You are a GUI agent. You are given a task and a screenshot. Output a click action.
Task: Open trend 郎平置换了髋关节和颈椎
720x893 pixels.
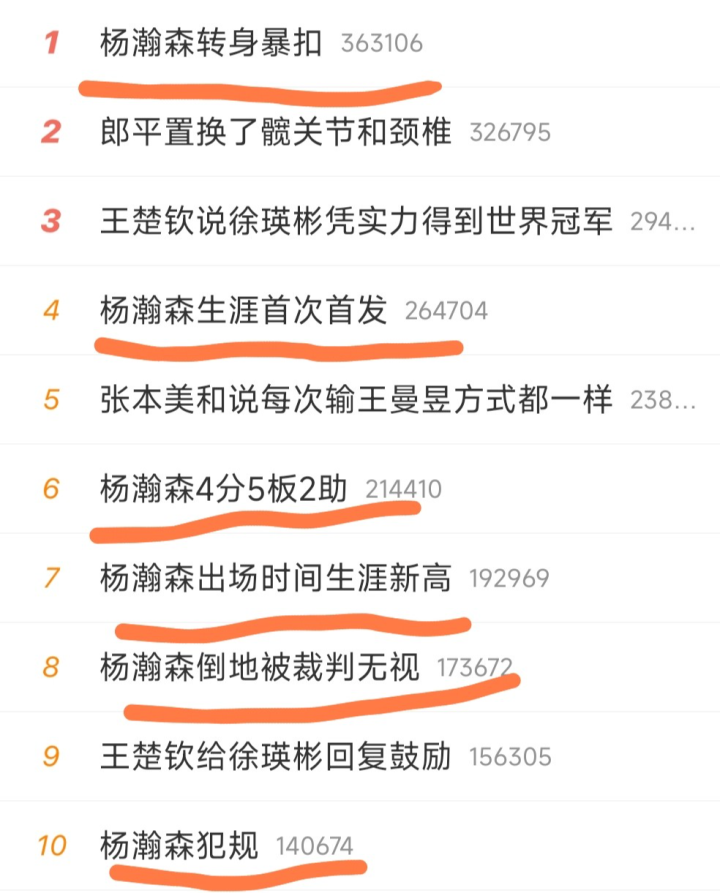277,131
